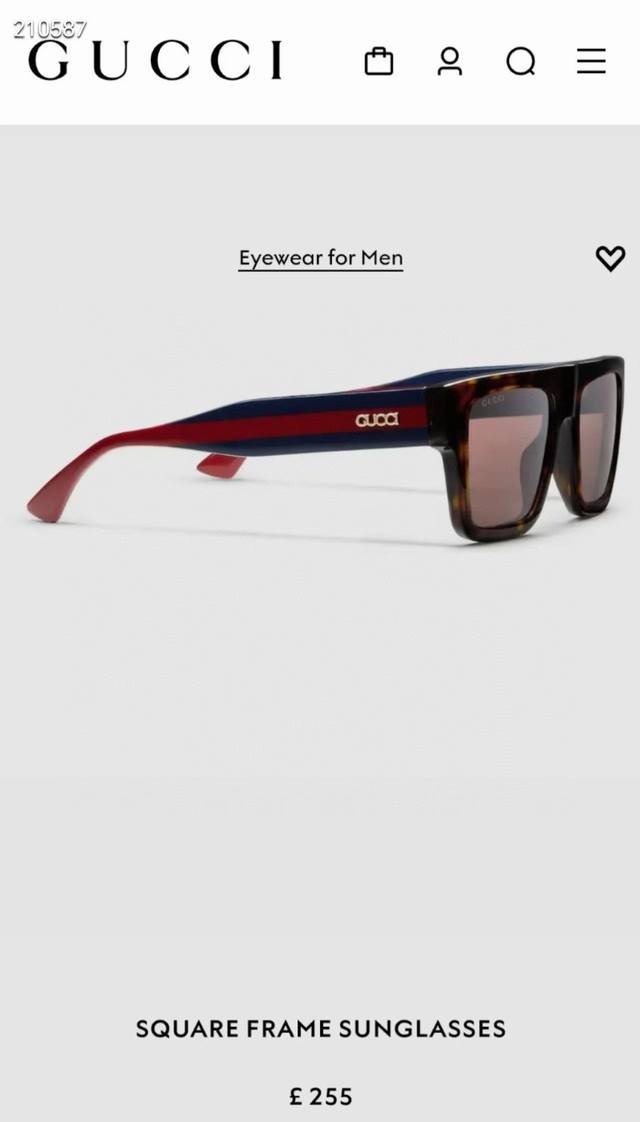
Task: Tap the search magnifier icon
Action: pyautogui.click(x=520, y=62)
